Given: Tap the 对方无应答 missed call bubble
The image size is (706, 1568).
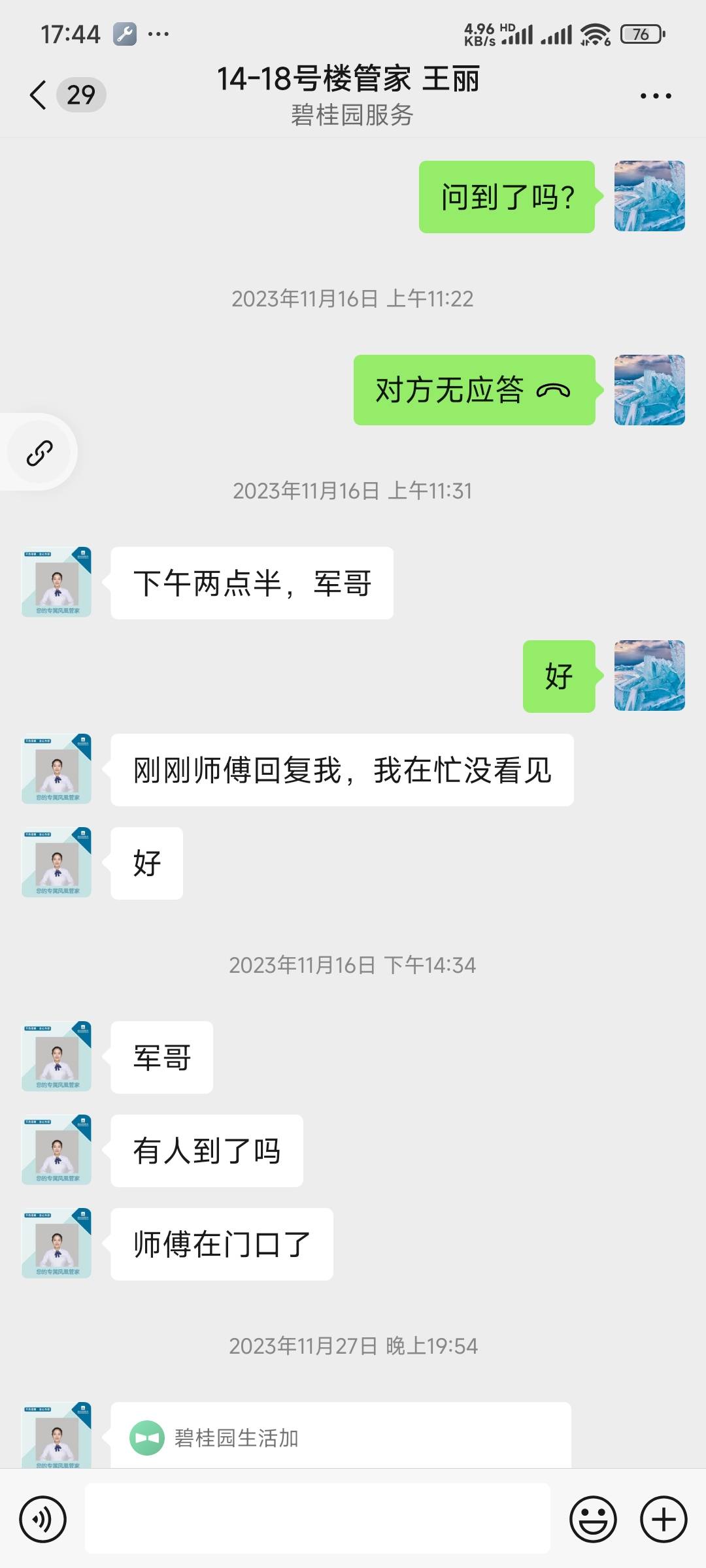Looking at the screenshot, I should point(474,390).
